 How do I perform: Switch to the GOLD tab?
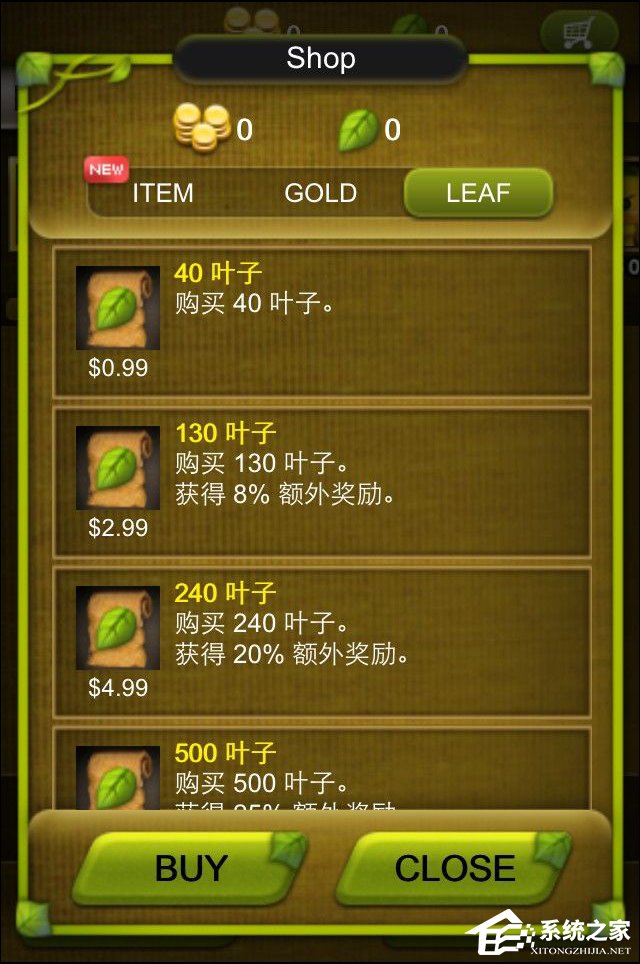coord(320,193)
